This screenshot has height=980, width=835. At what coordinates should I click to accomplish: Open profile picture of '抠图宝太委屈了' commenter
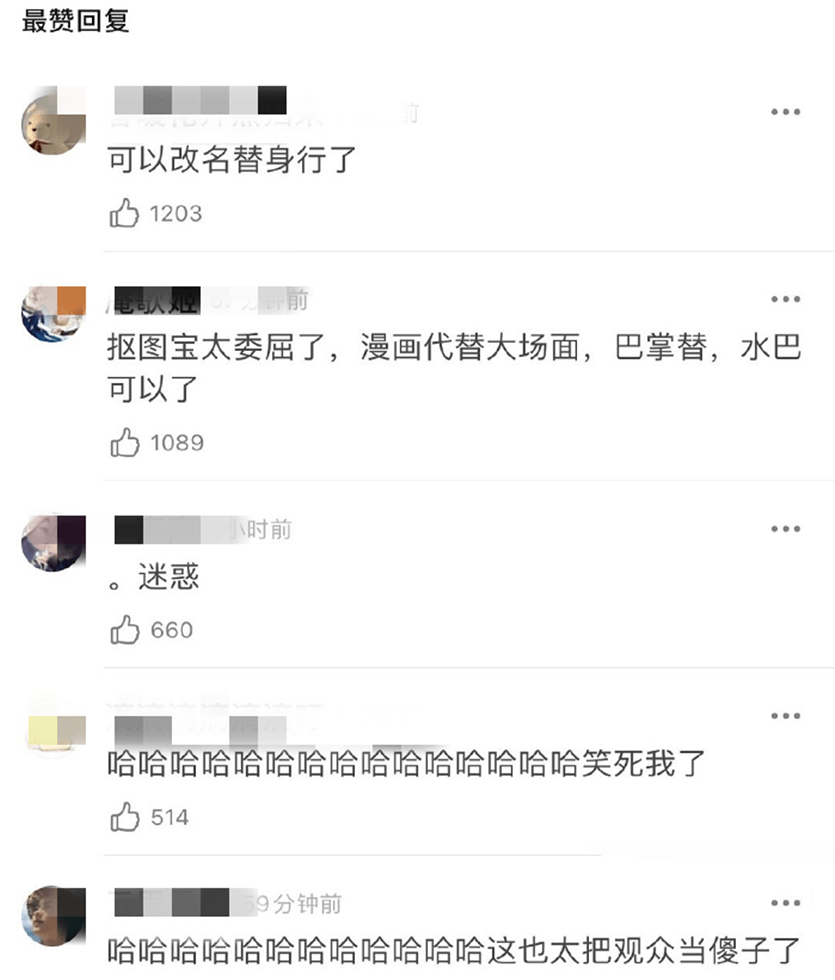pyautogui.click(x=51, y=311)
